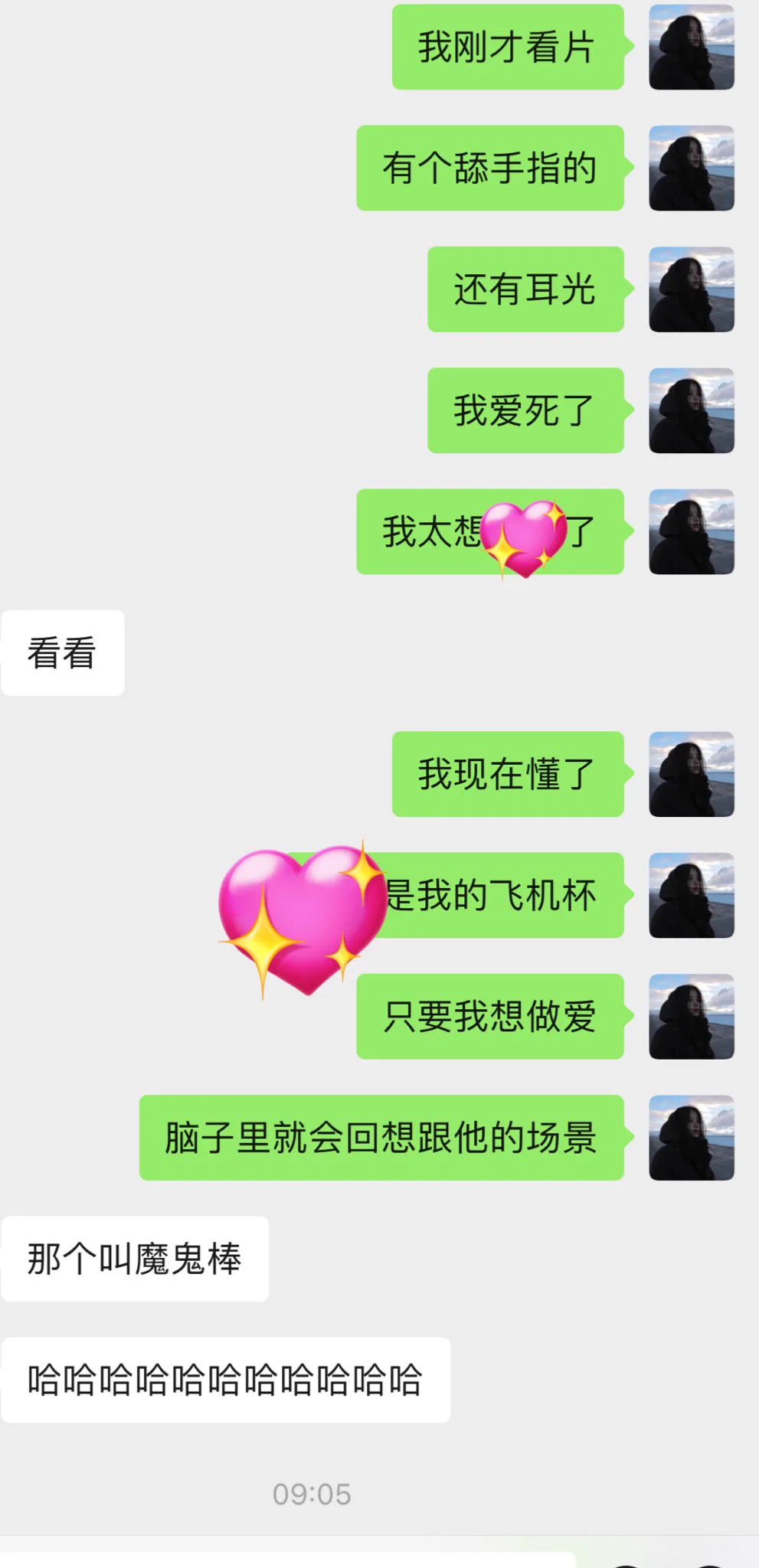The image size is (759, 1568).
Task: Tap the avatar next to 还有耳光
Action: [692, 289]
